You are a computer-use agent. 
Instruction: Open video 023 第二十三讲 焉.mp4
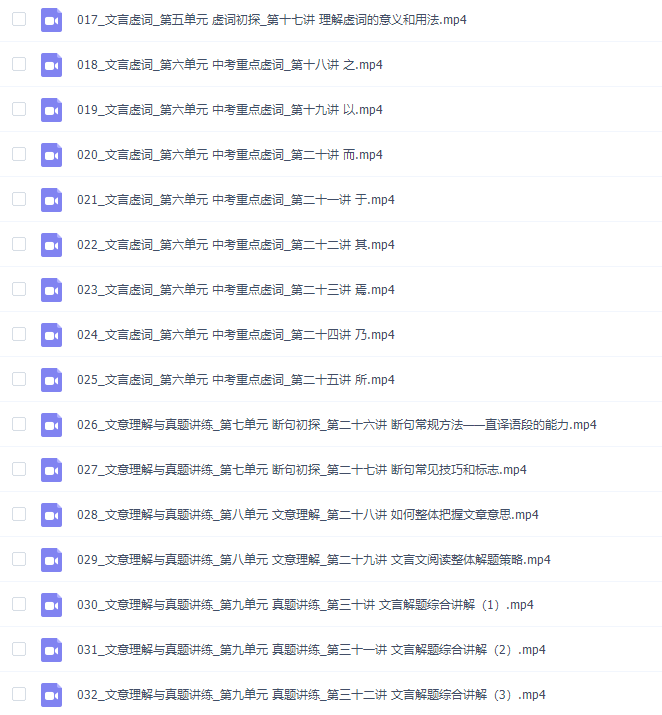pos(235,290)
